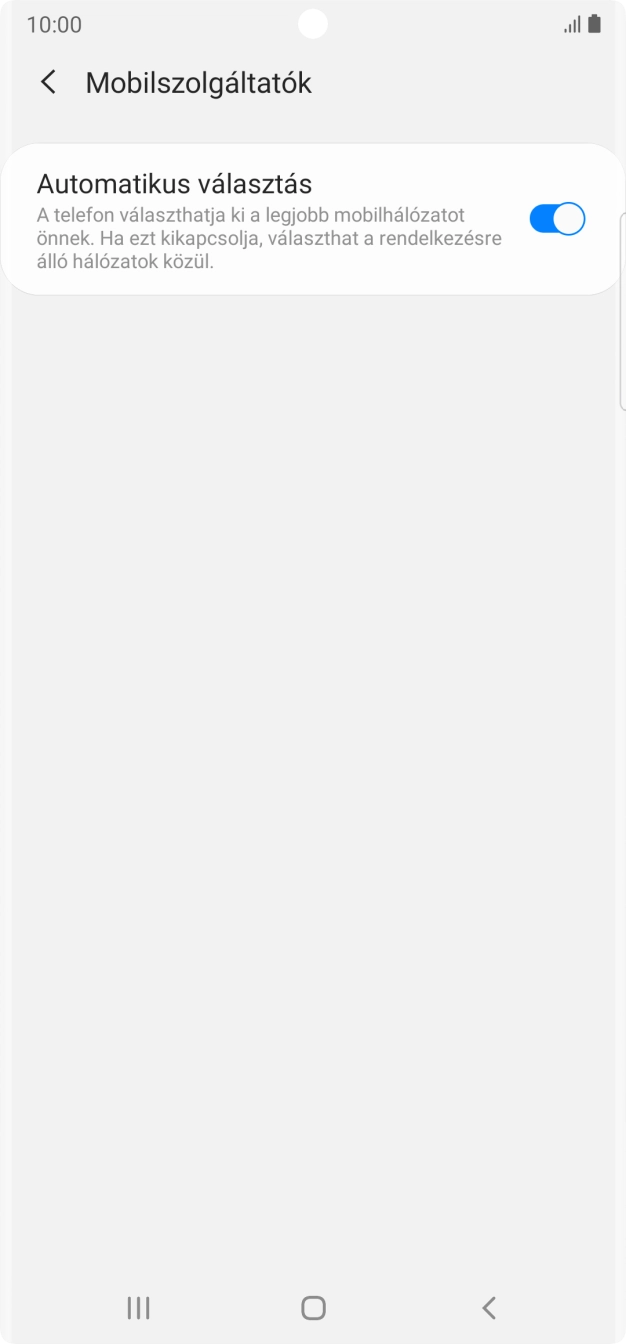626x1344 pixels.
Task: Open recent apps from navigation bar
Action: pos(139,1307)
